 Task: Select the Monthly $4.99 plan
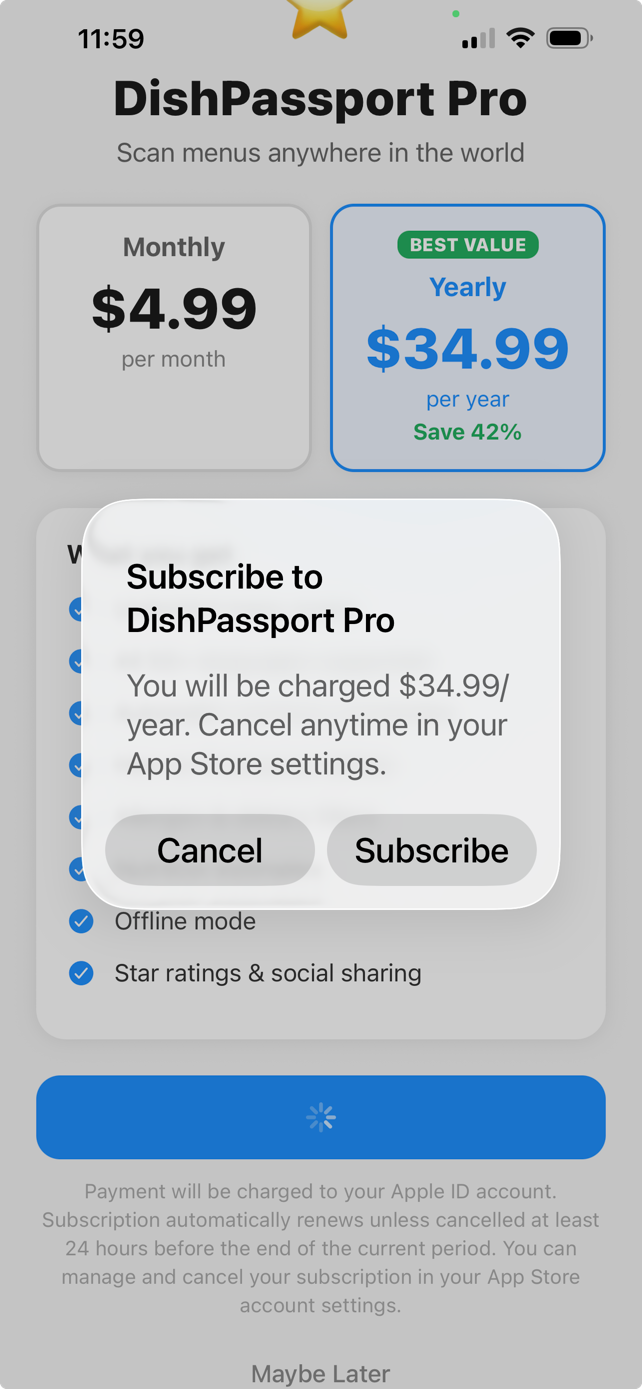click(x=174, y=337)
